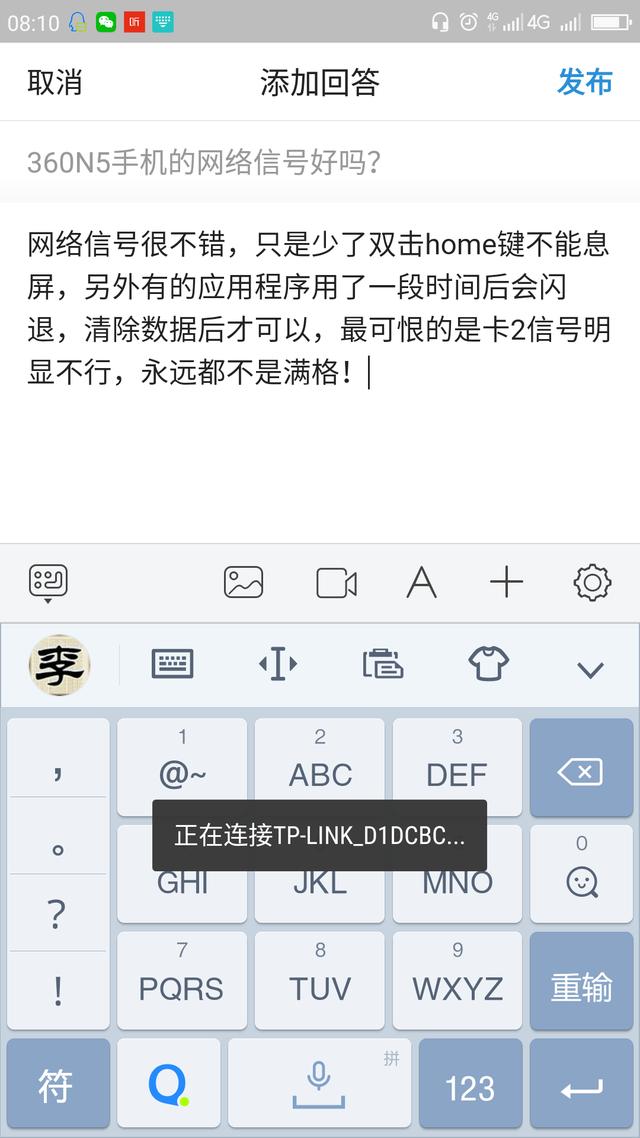This screenshot has height=1138, width=640.
Task: Tap the PQRS key
Action: [181, 980]
